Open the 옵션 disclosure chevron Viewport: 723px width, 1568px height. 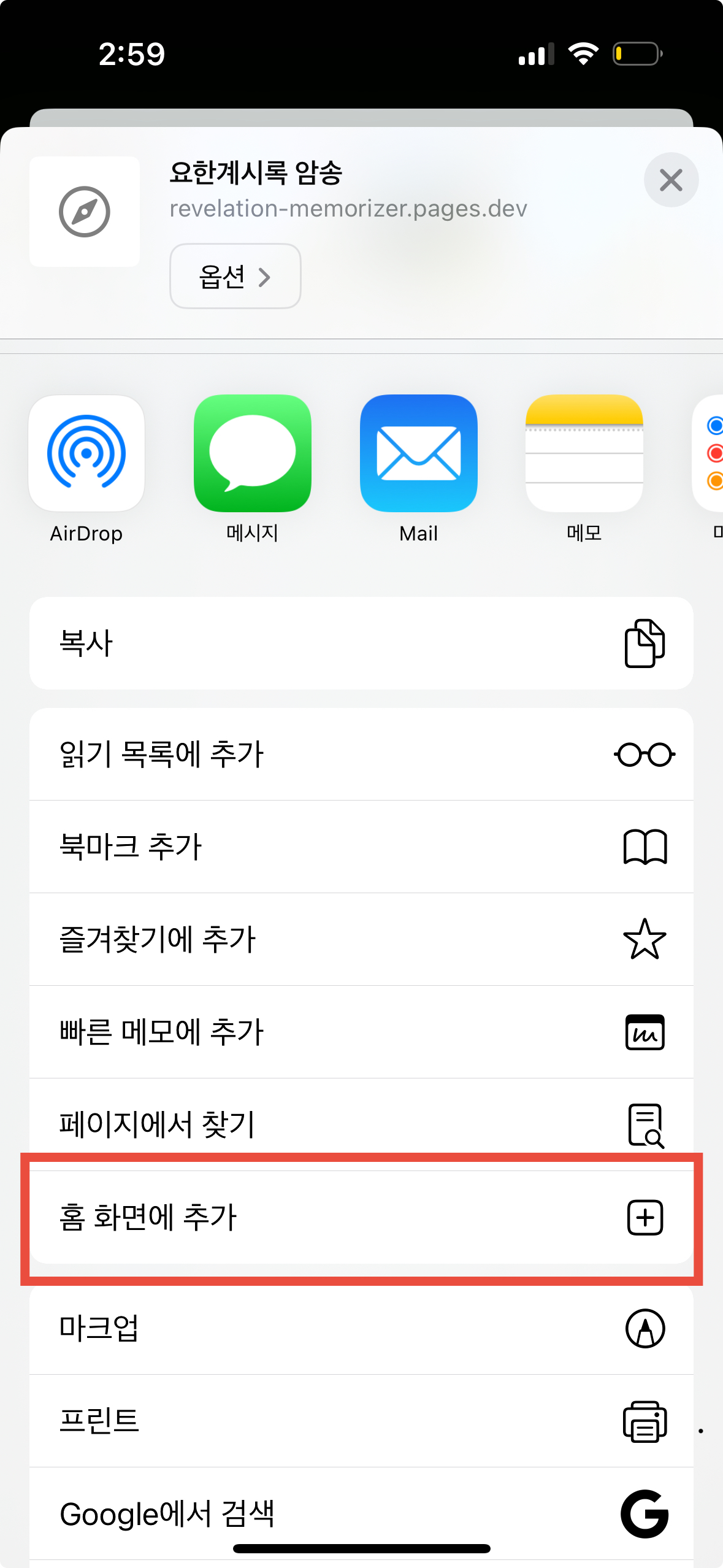tap(235, 276)
